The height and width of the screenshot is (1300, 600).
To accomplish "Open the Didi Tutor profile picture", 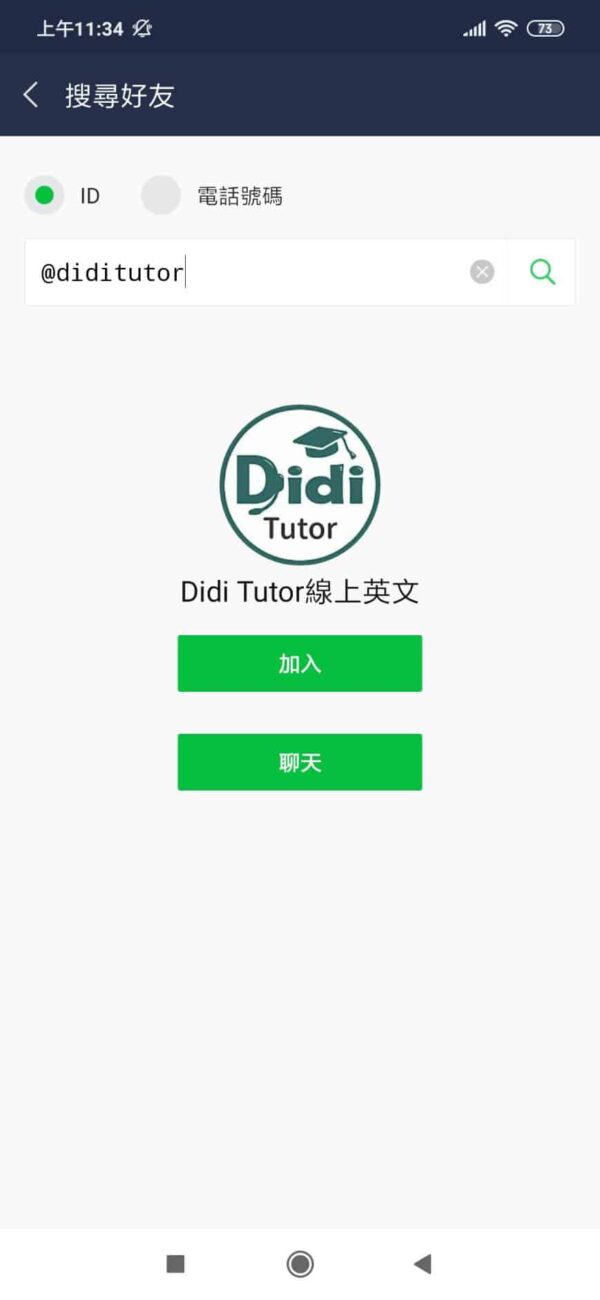I will (x=300, y=485).
